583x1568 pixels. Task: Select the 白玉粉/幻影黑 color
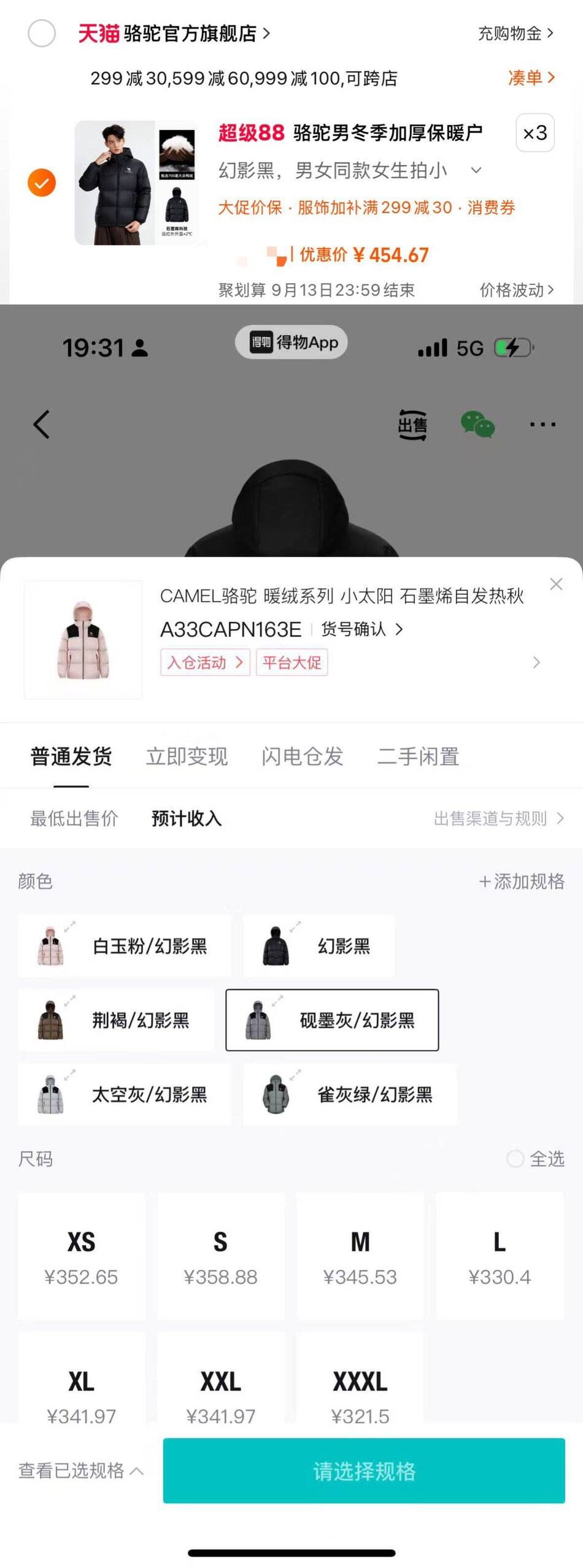coord(125,946)
